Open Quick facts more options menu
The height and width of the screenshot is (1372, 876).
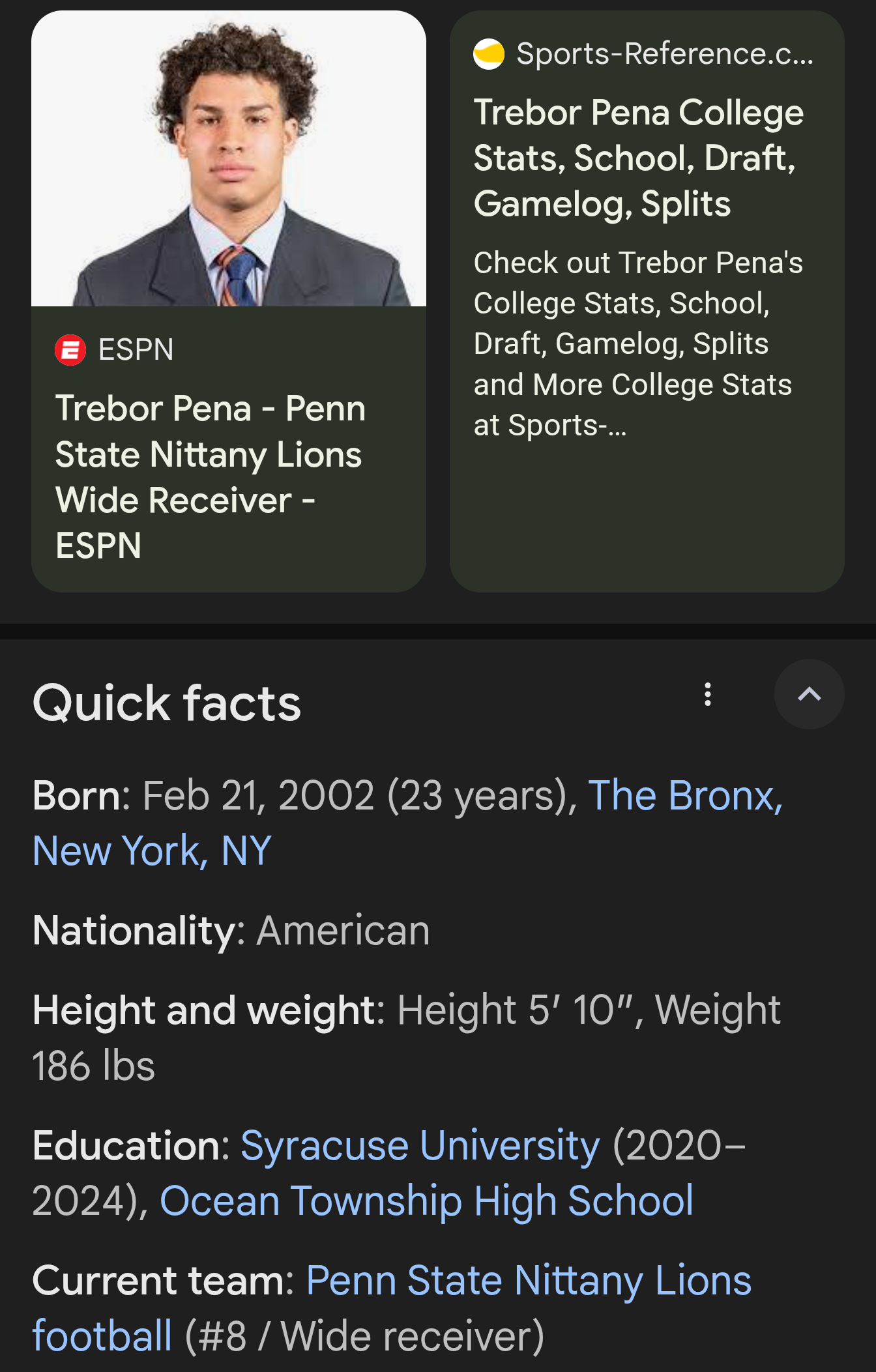(707, 695)
